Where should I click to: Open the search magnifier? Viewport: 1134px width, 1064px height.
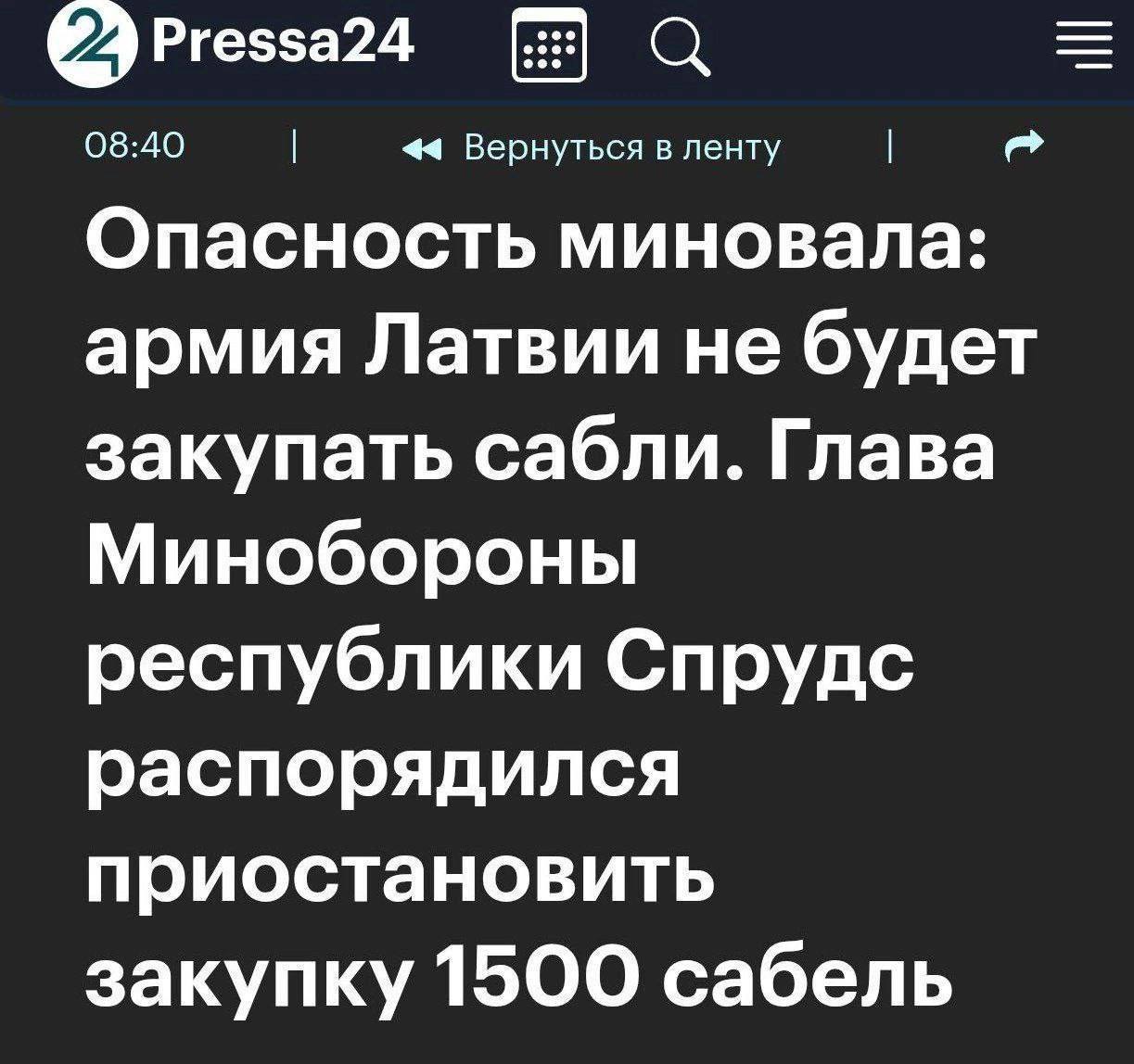click(x=683, y=46)
